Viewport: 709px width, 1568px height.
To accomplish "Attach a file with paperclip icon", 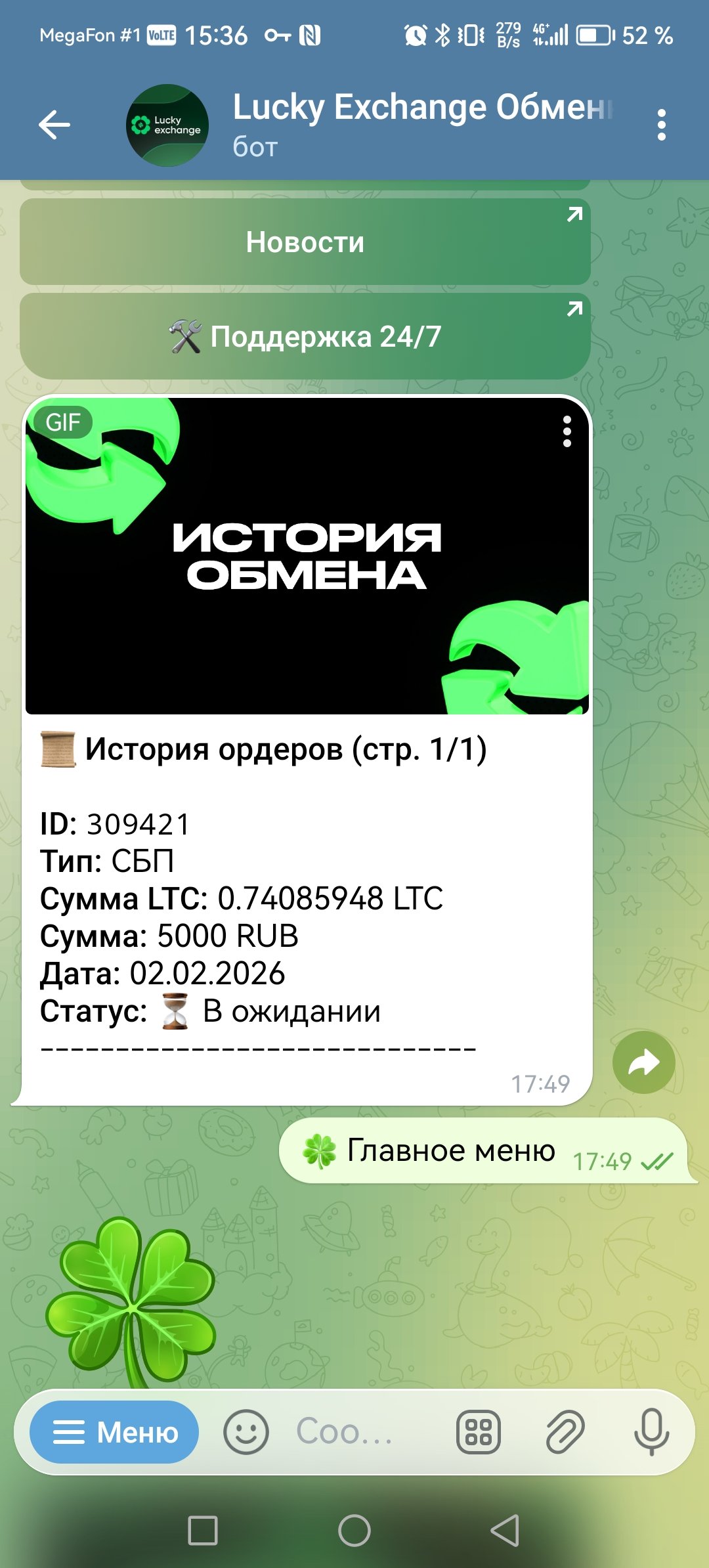I will pyautogui.click(x=565, y=1432).
